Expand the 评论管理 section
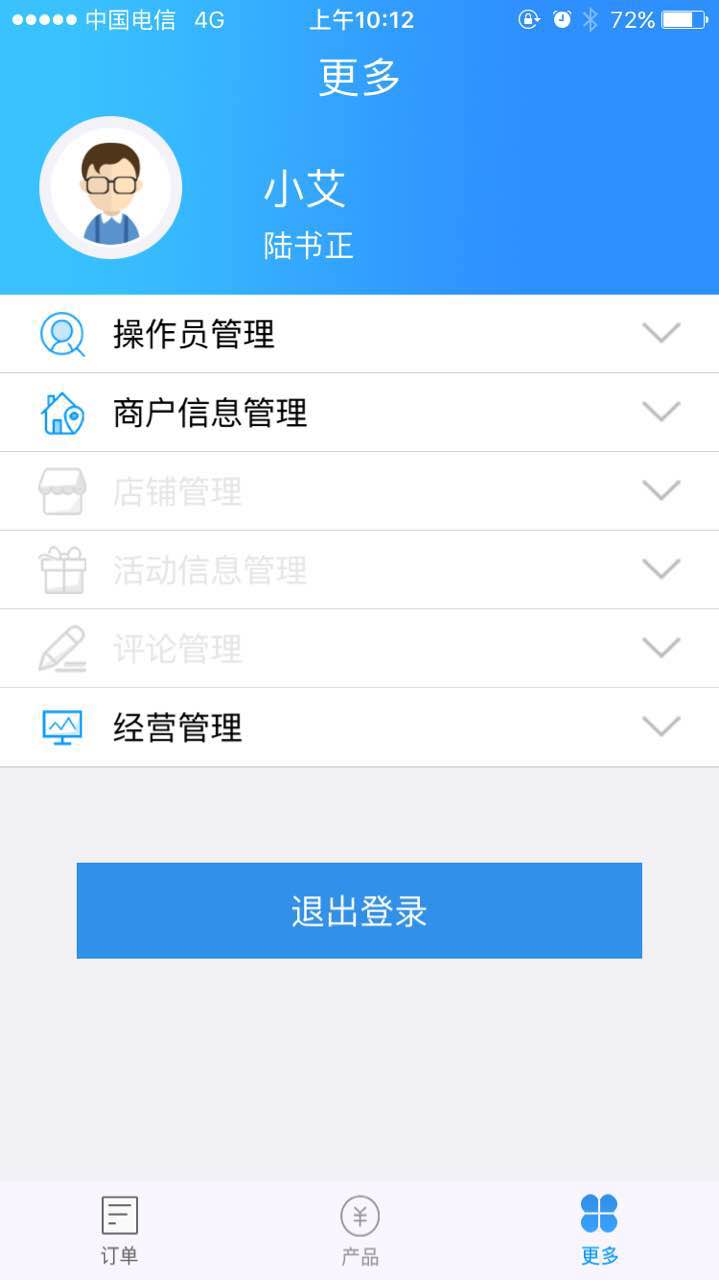 click(660, 648)
